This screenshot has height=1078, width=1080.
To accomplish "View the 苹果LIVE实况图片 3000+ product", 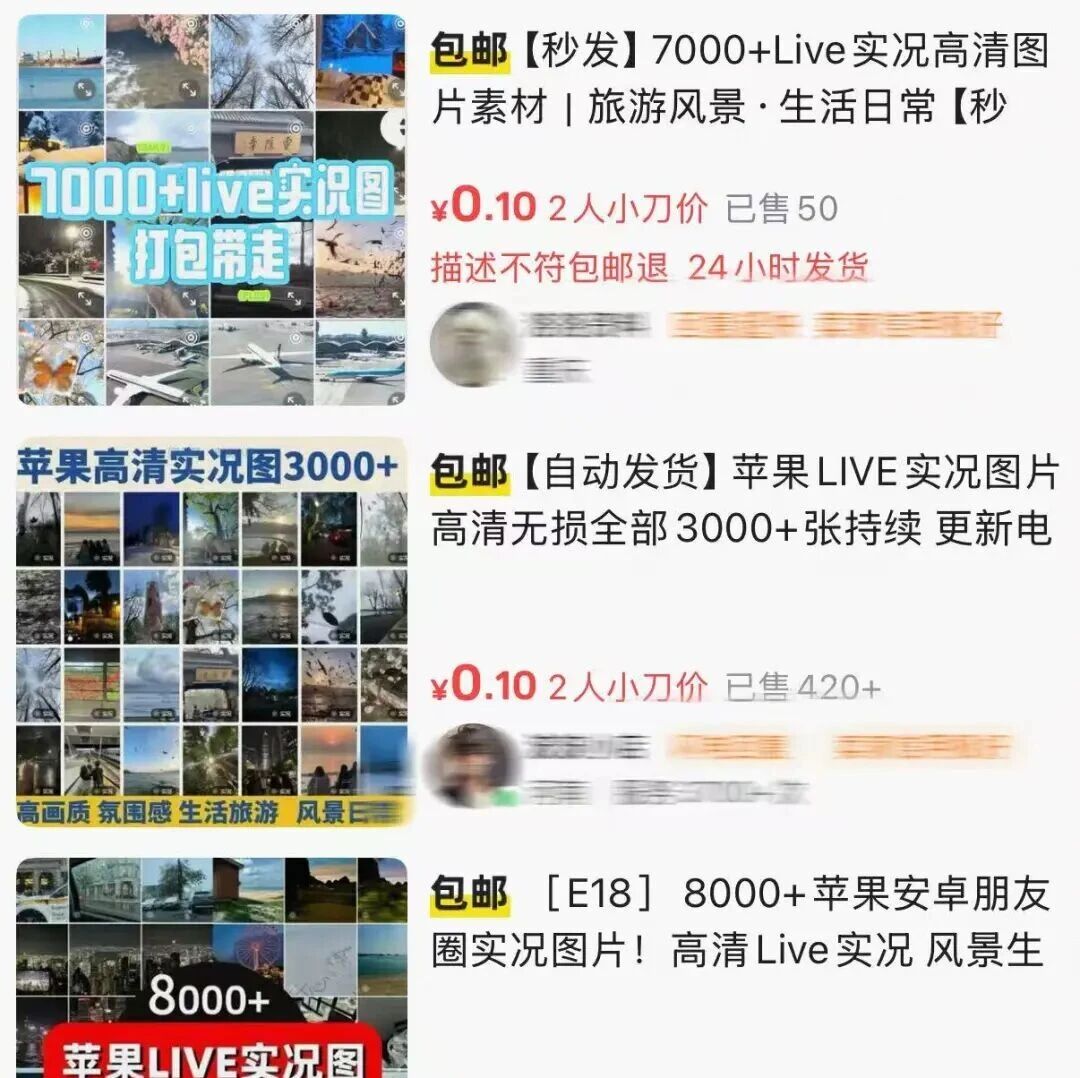I will point(743,501).
